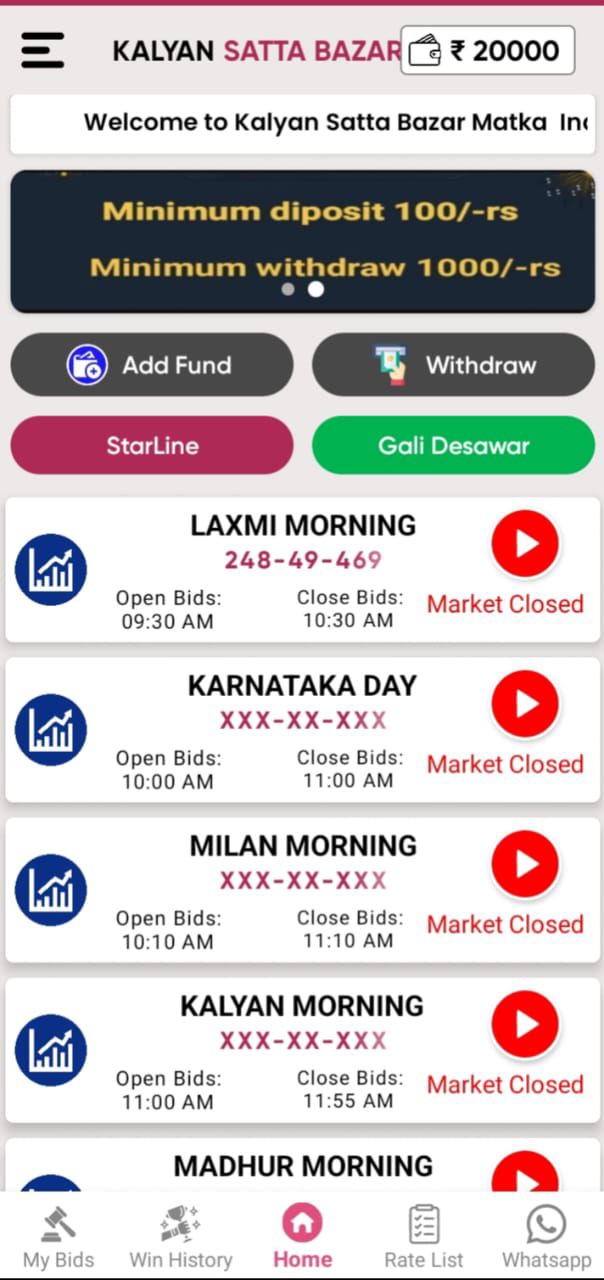This screenshot has height=1280, width=604.
Task: Open the Whatsapp tab
Action: click(546, 1237)
